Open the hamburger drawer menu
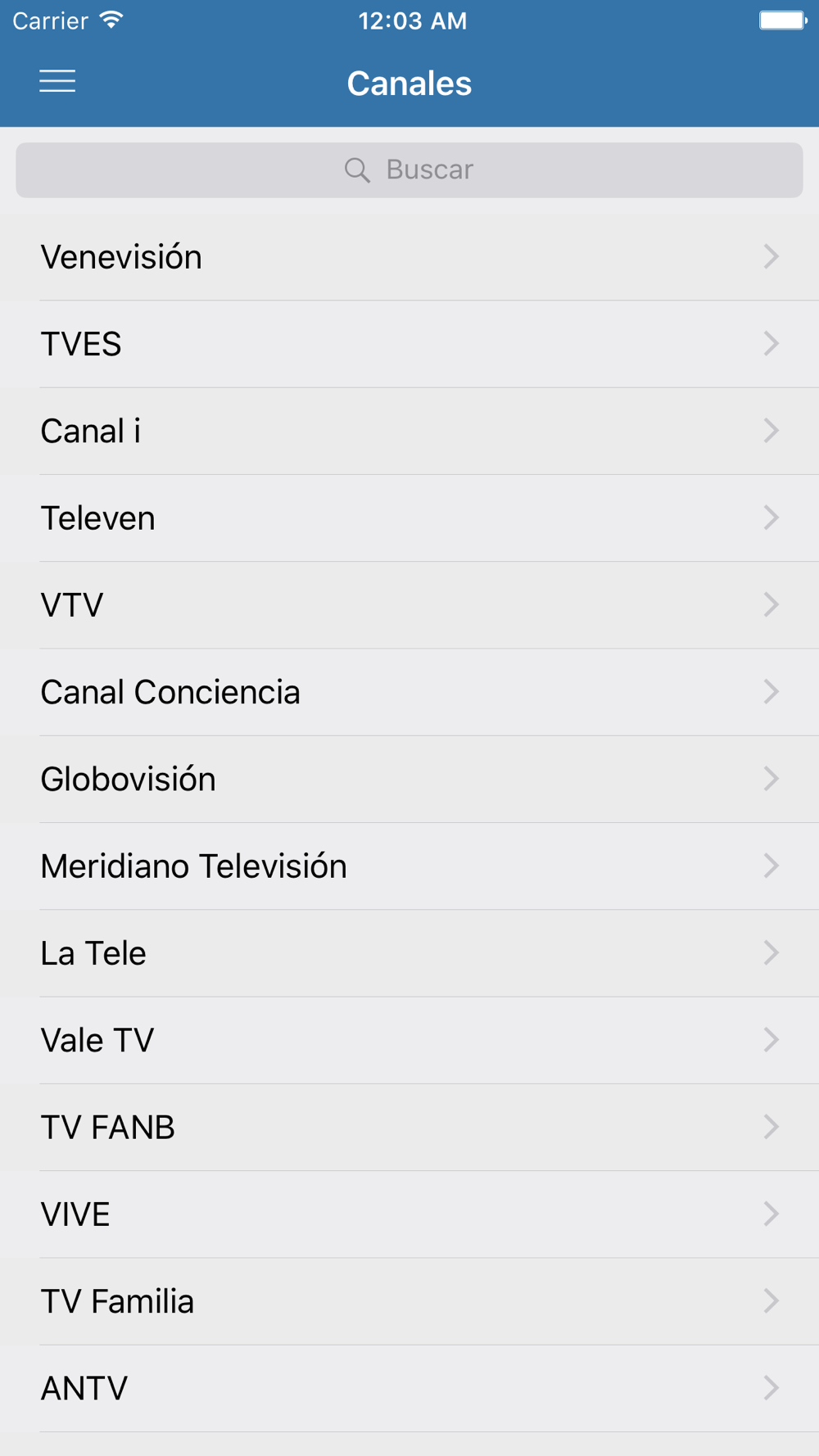 click(x=57, y=81)
